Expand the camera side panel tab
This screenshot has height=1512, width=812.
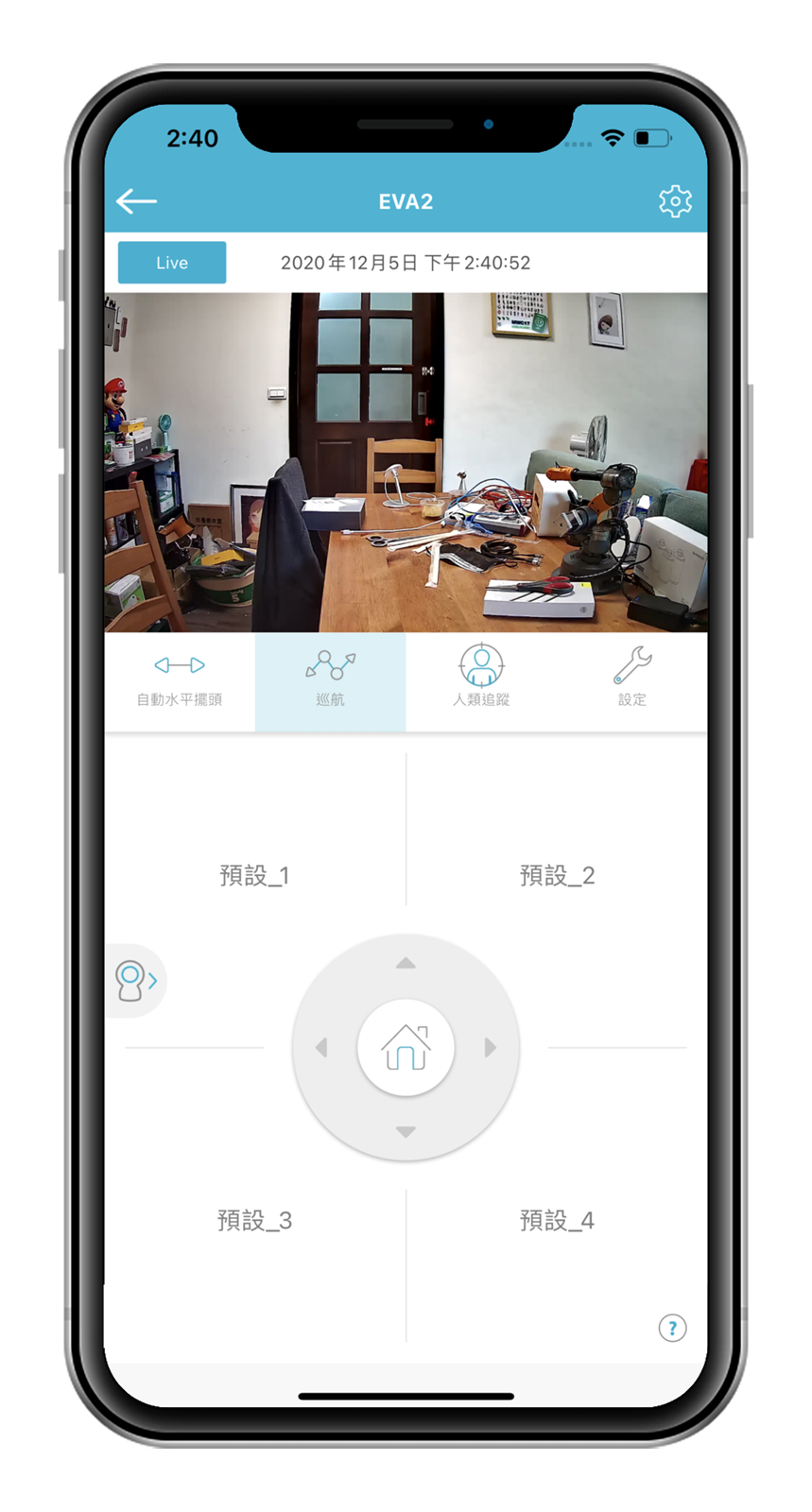click(135, 981)
